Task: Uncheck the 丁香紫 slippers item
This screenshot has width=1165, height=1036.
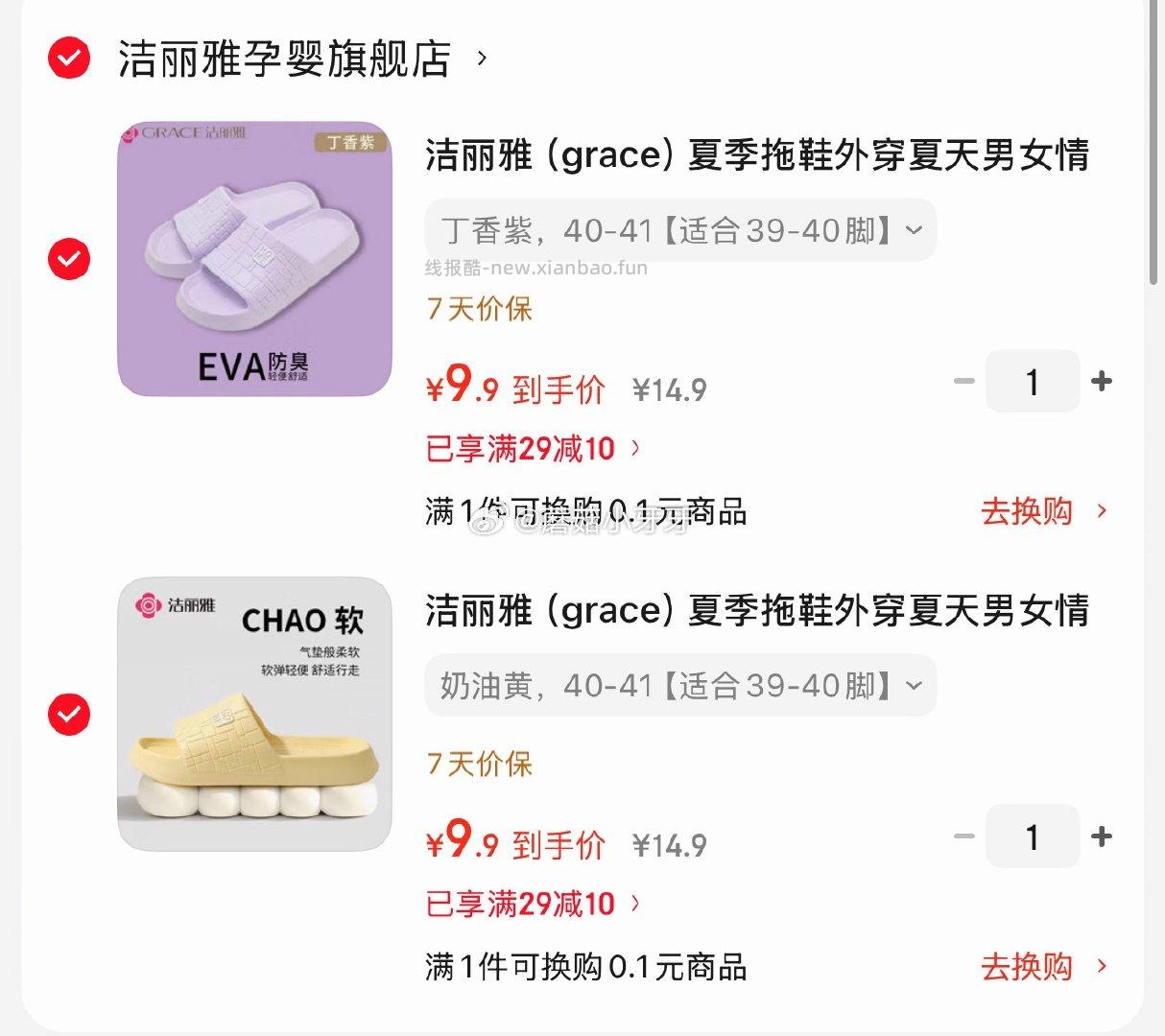Action: tap(69, 259)
